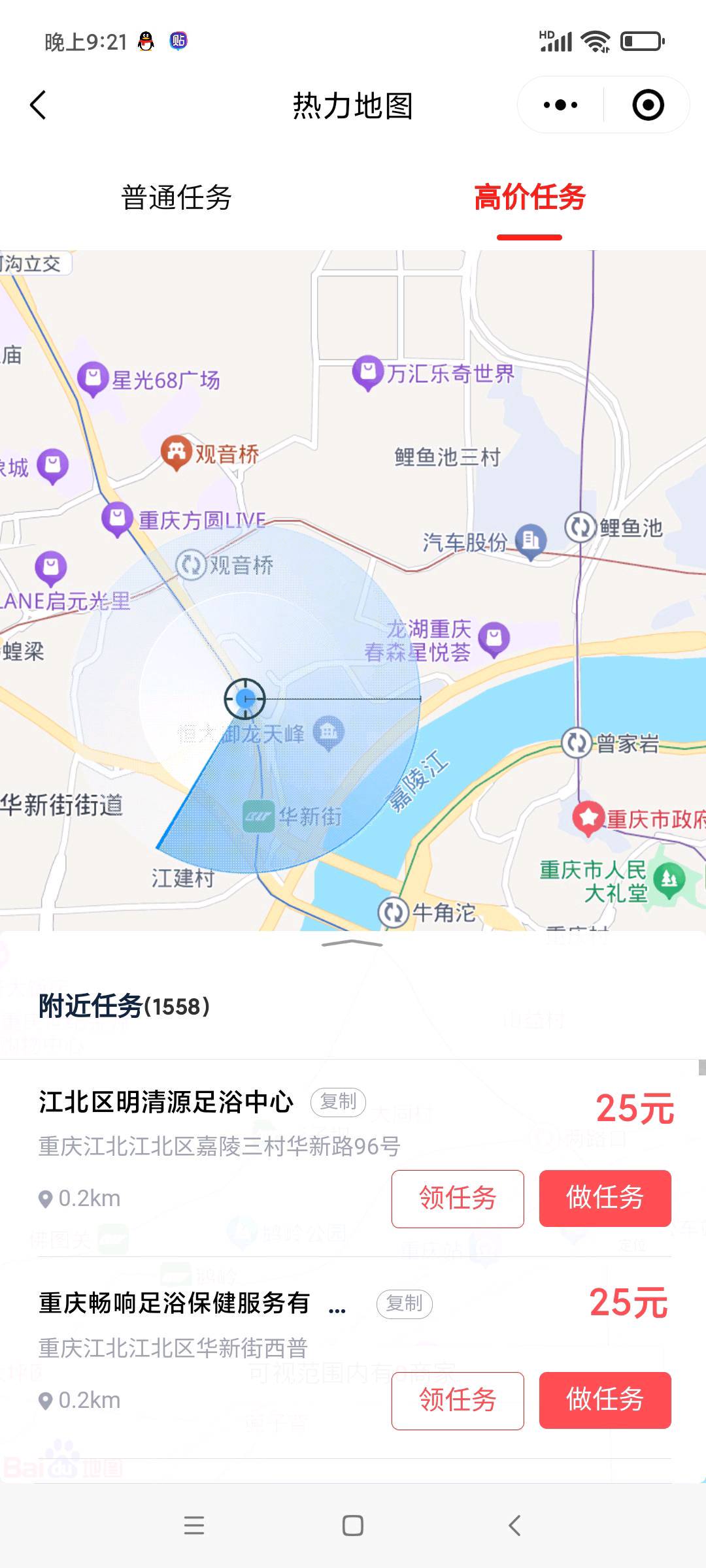The width and height of the screenshot is (706, 1568).
Task: Open system recent apps menu
Action: pos(194,1526)
